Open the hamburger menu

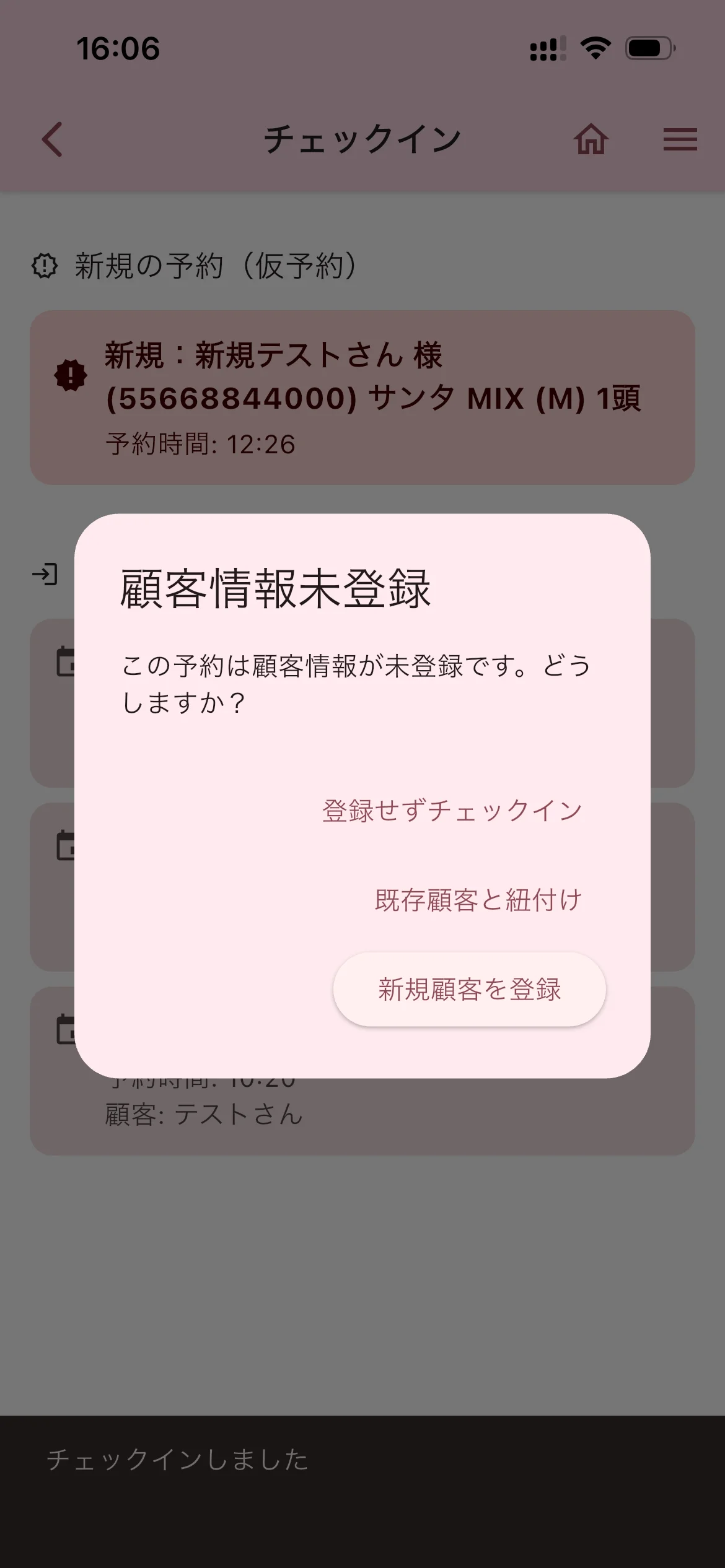point(680,139)
